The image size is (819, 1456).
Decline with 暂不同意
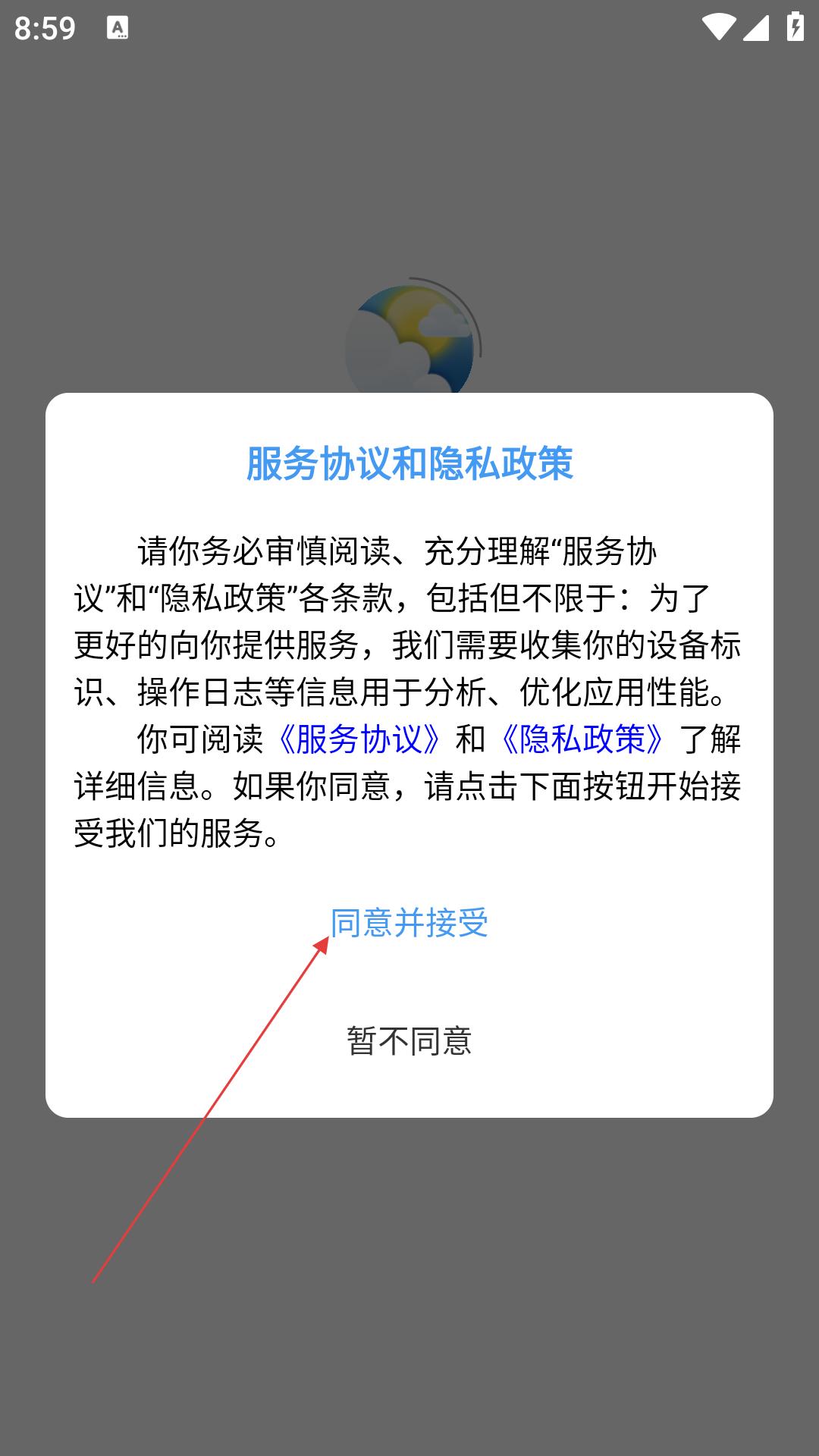coord(409,1041)
